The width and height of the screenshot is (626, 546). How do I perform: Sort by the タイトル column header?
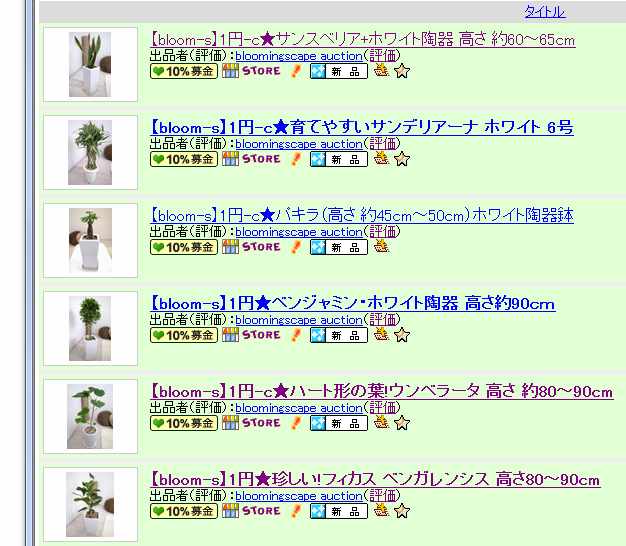[544, 12]
